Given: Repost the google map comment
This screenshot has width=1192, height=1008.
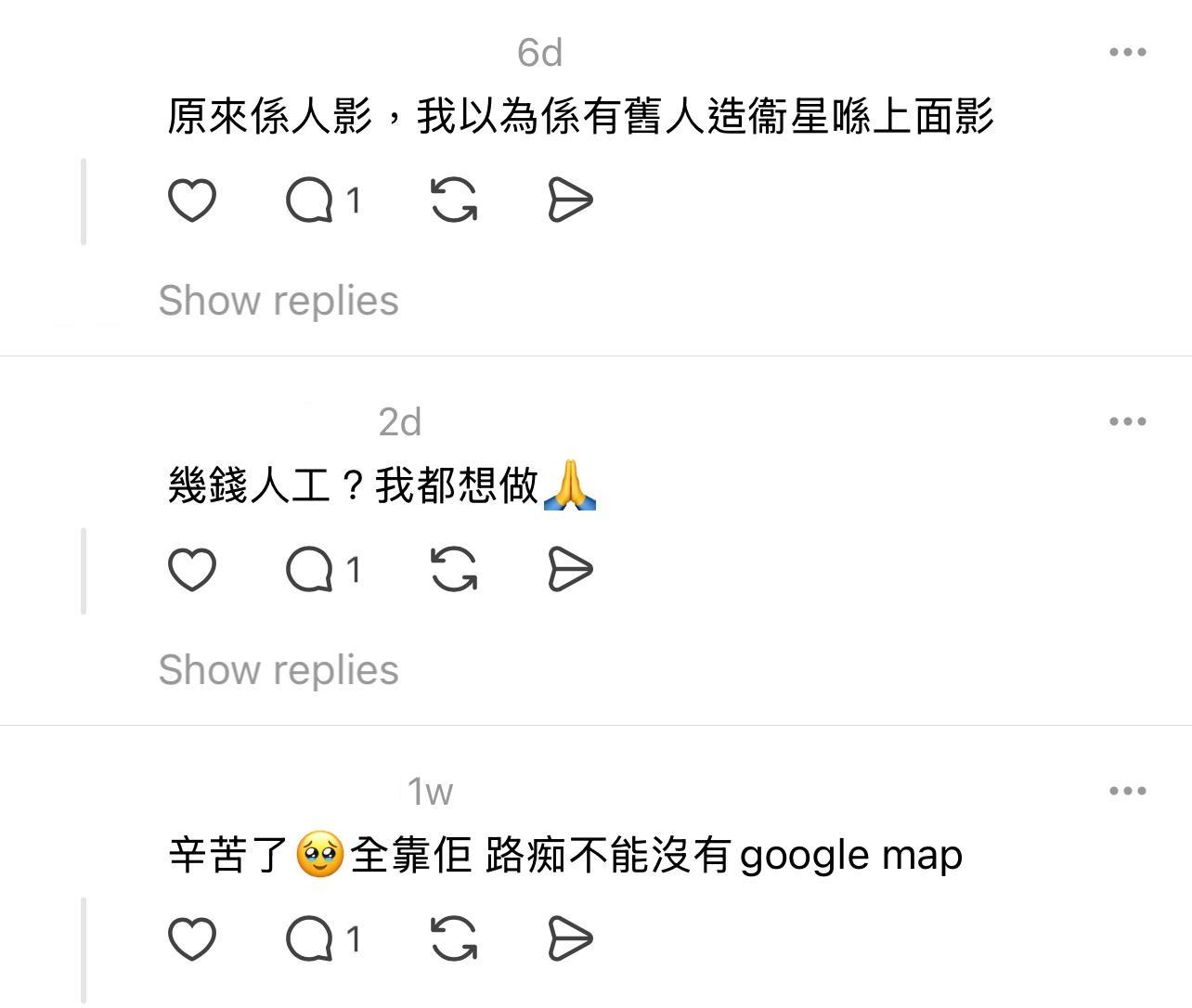Looking at the screenshot, I should pyautogui.click(x=454, y=938).
